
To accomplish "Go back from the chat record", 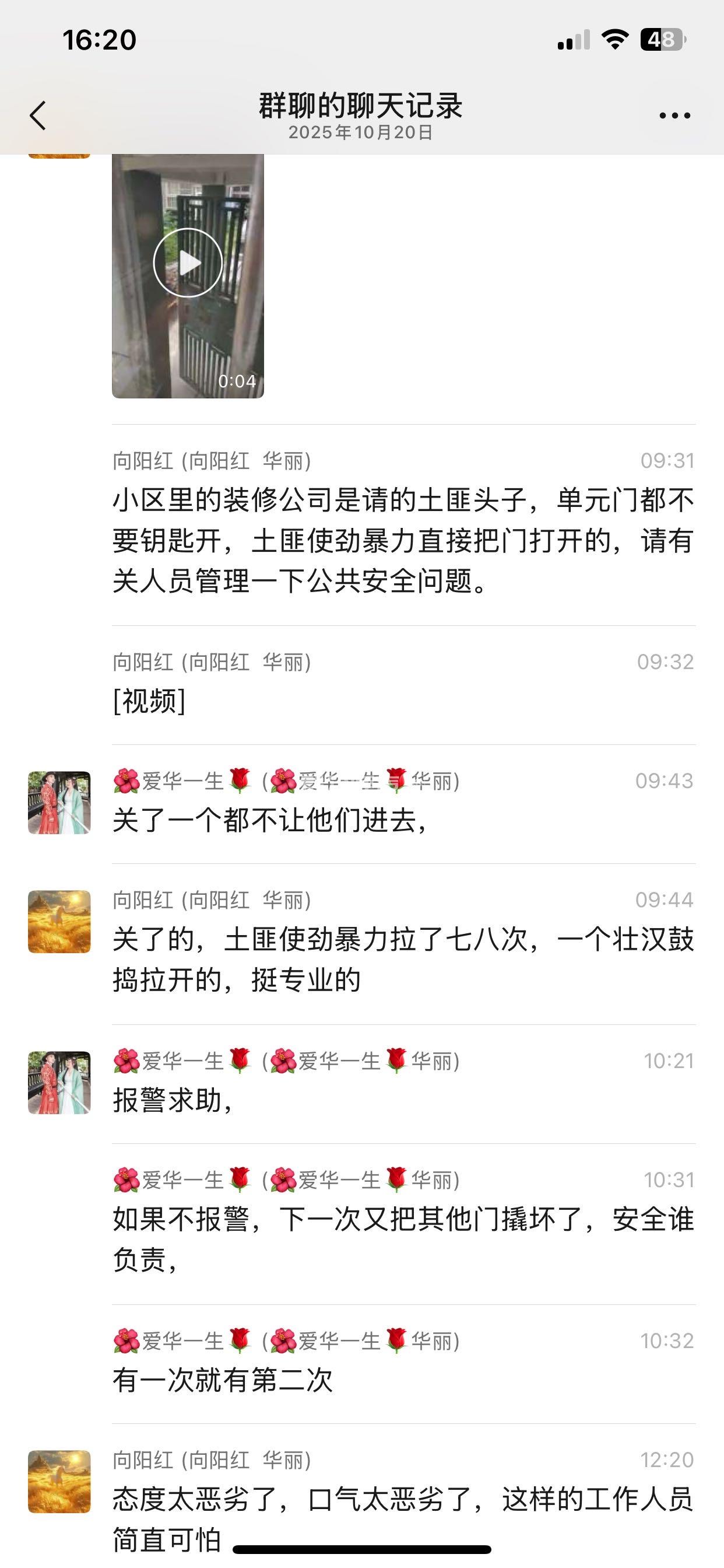I will [x=38, y=115].
